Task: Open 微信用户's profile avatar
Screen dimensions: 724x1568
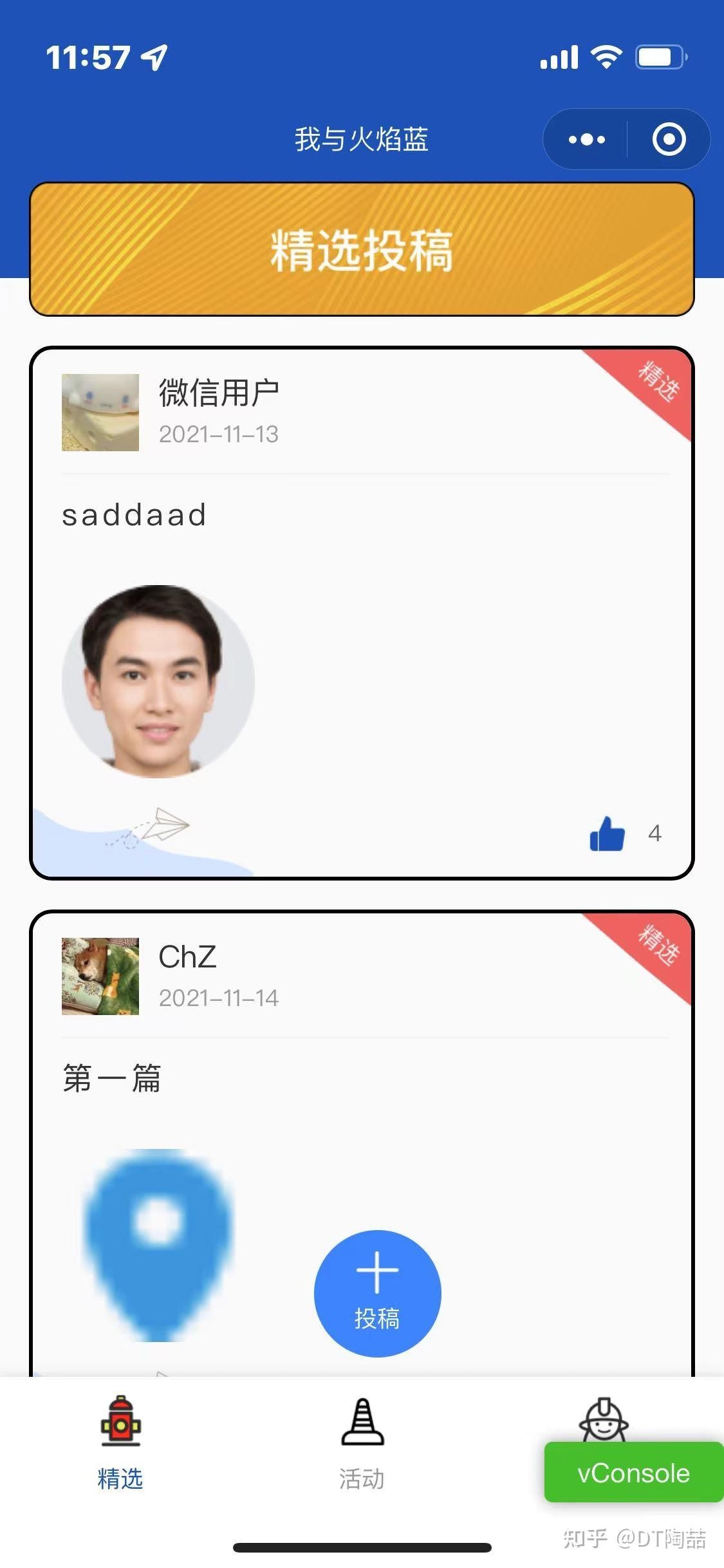Action: tap(100, 412)
